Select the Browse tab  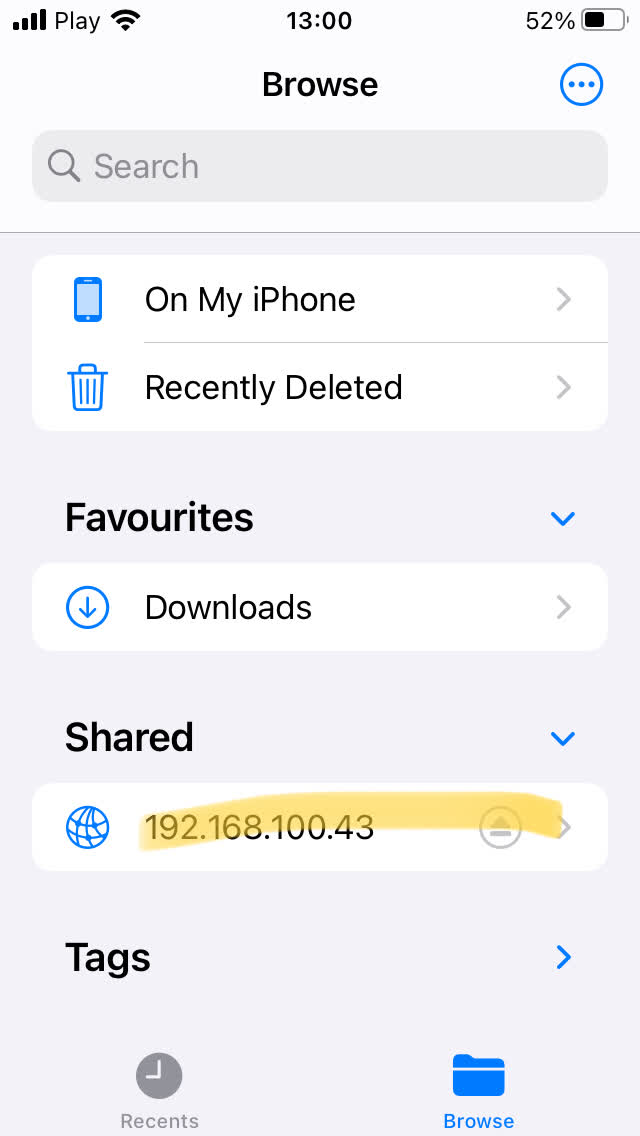point(479,1090)
